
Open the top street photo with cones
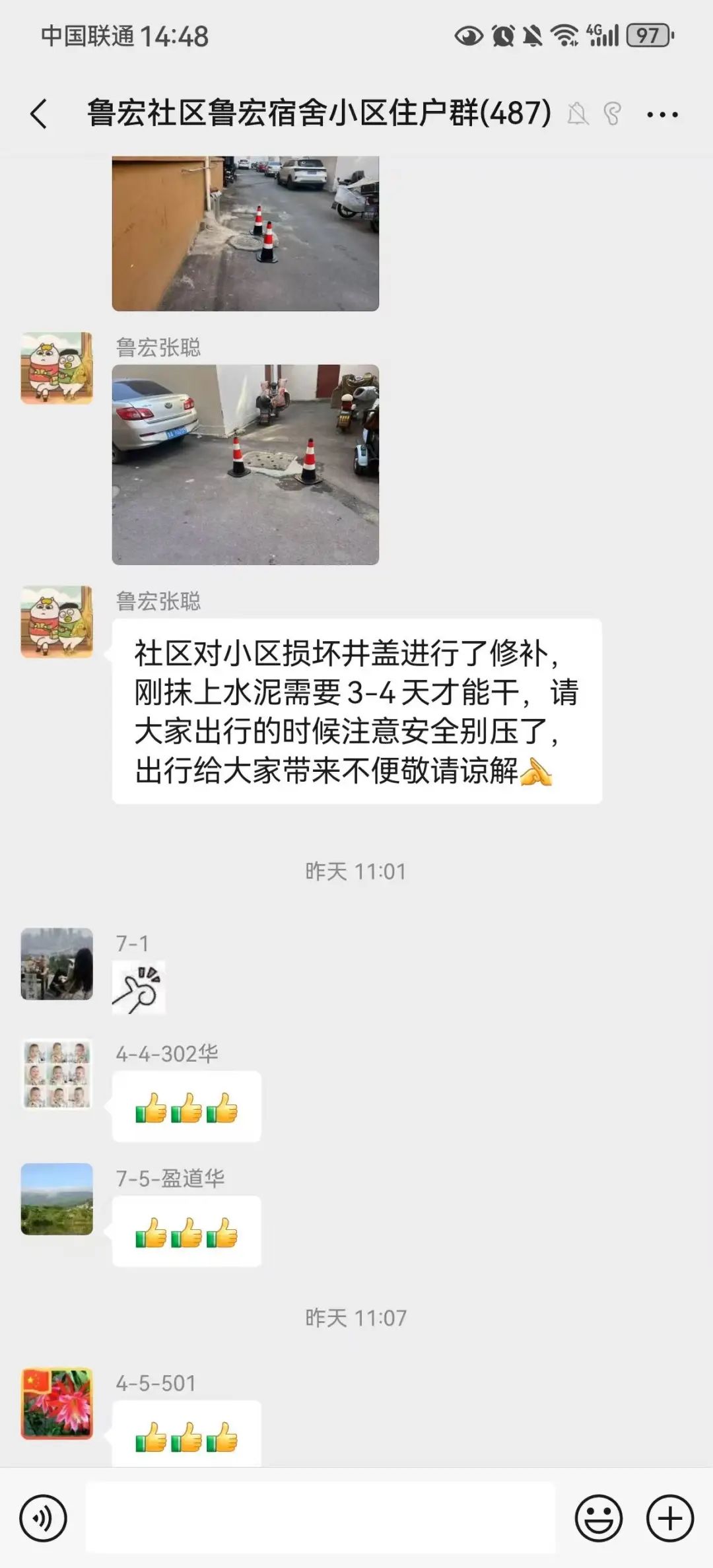[x=246, y=232]
